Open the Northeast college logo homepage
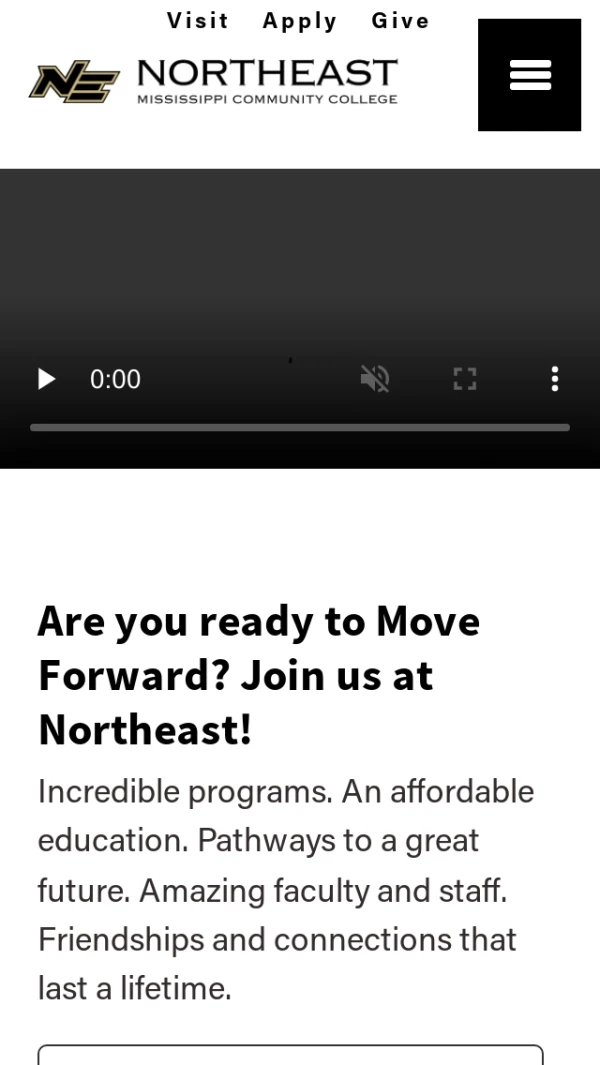 (214, 80)
